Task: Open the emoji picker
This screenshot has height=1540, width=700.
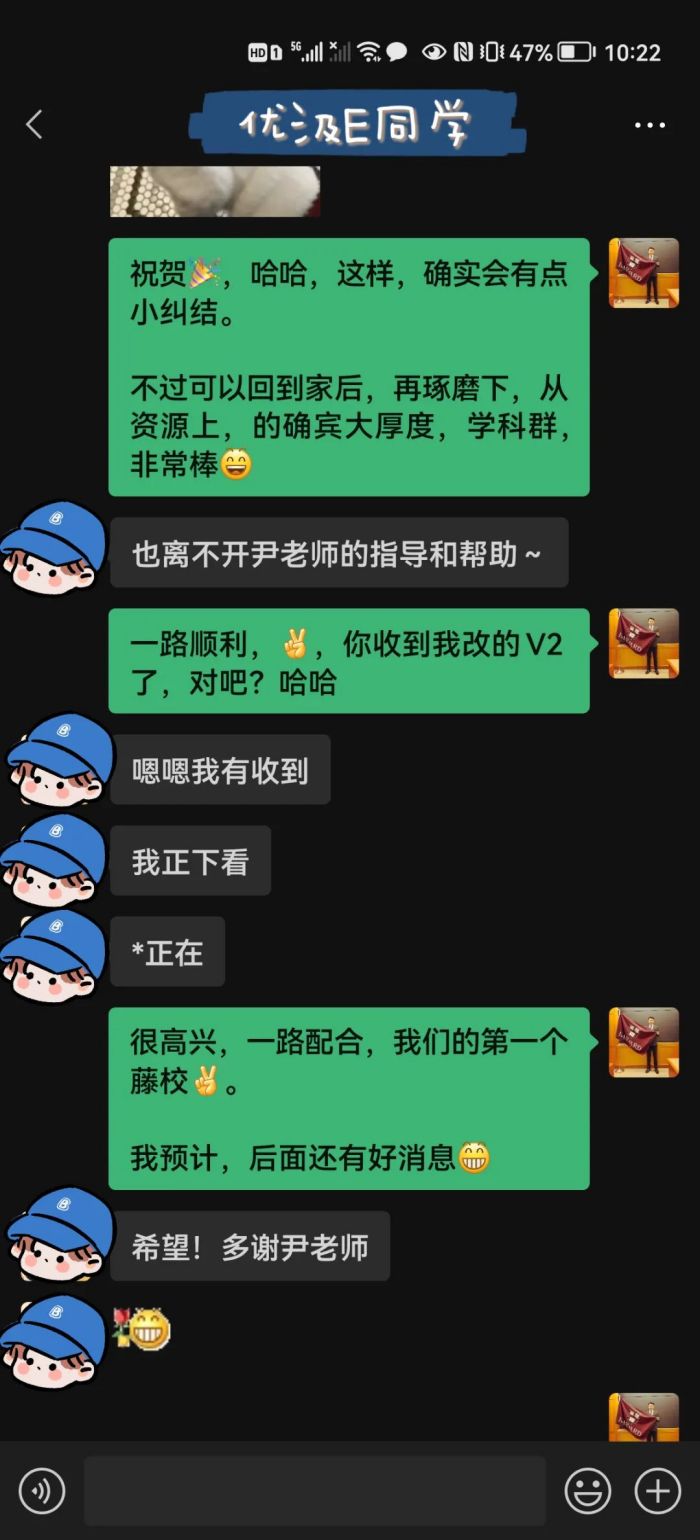Action: pyautogui.click(x=587, y=1491)
